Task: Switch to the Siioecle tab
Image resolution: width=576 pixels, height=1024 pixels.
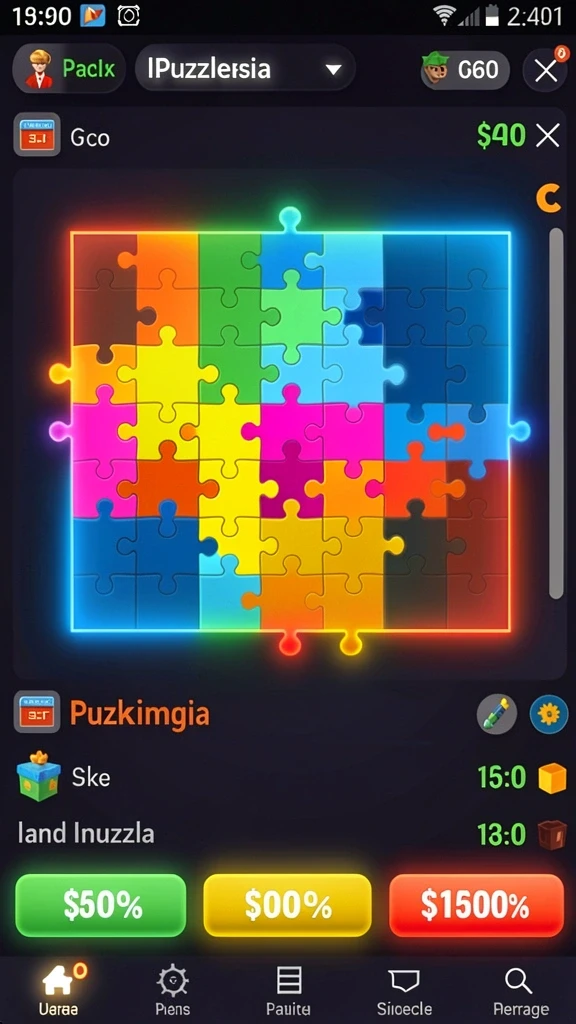Action: 404,989
